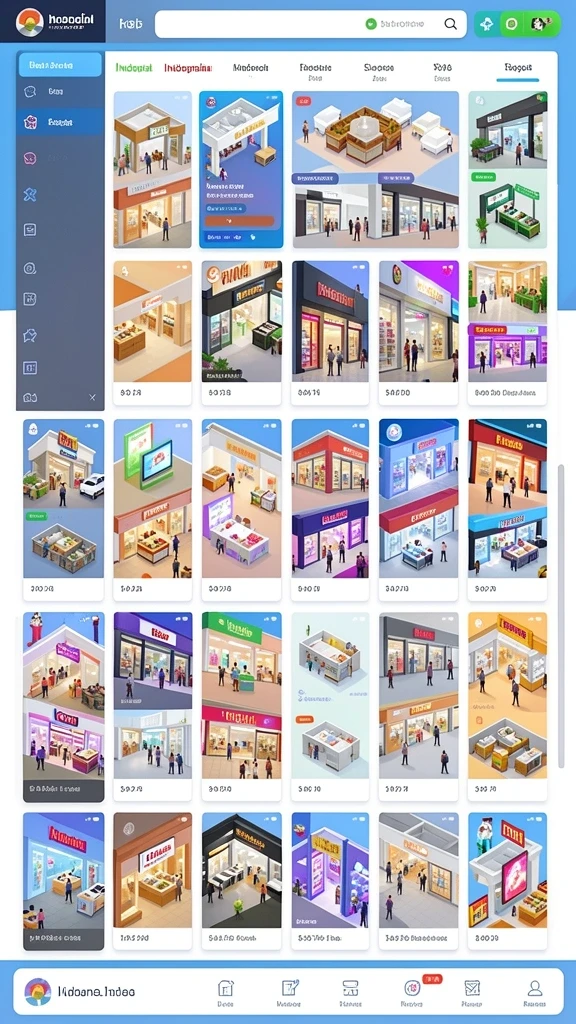The image size is (576, 1024).
Task: Open the first store tile in the top row
Action: [x=153, y=170]
